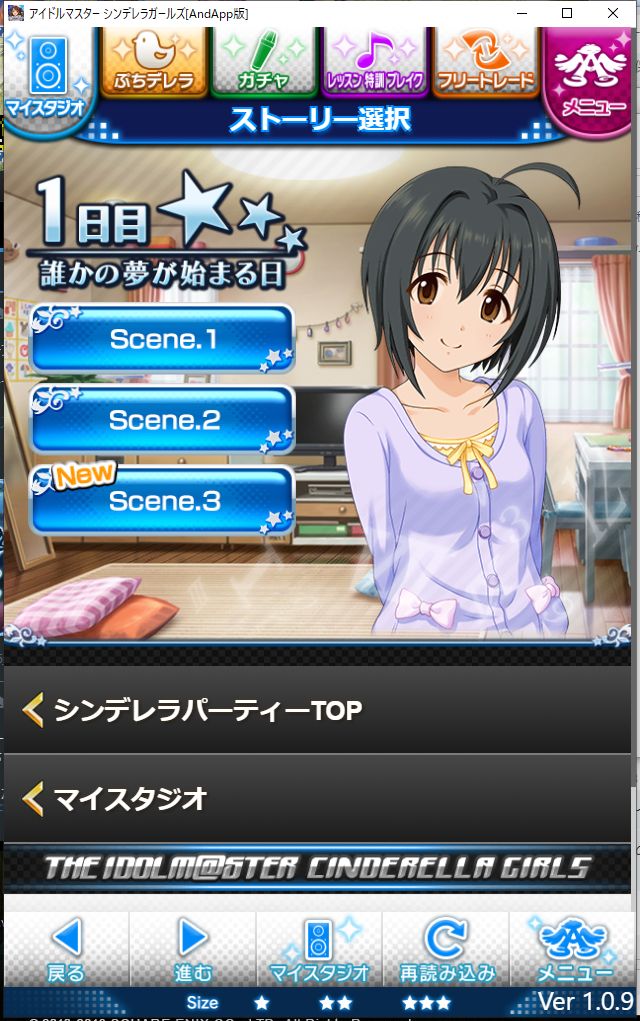The image size is (640, 1021).
Task: Set window size to one star
Action: pyautogui.click(x=262, y=1002)
